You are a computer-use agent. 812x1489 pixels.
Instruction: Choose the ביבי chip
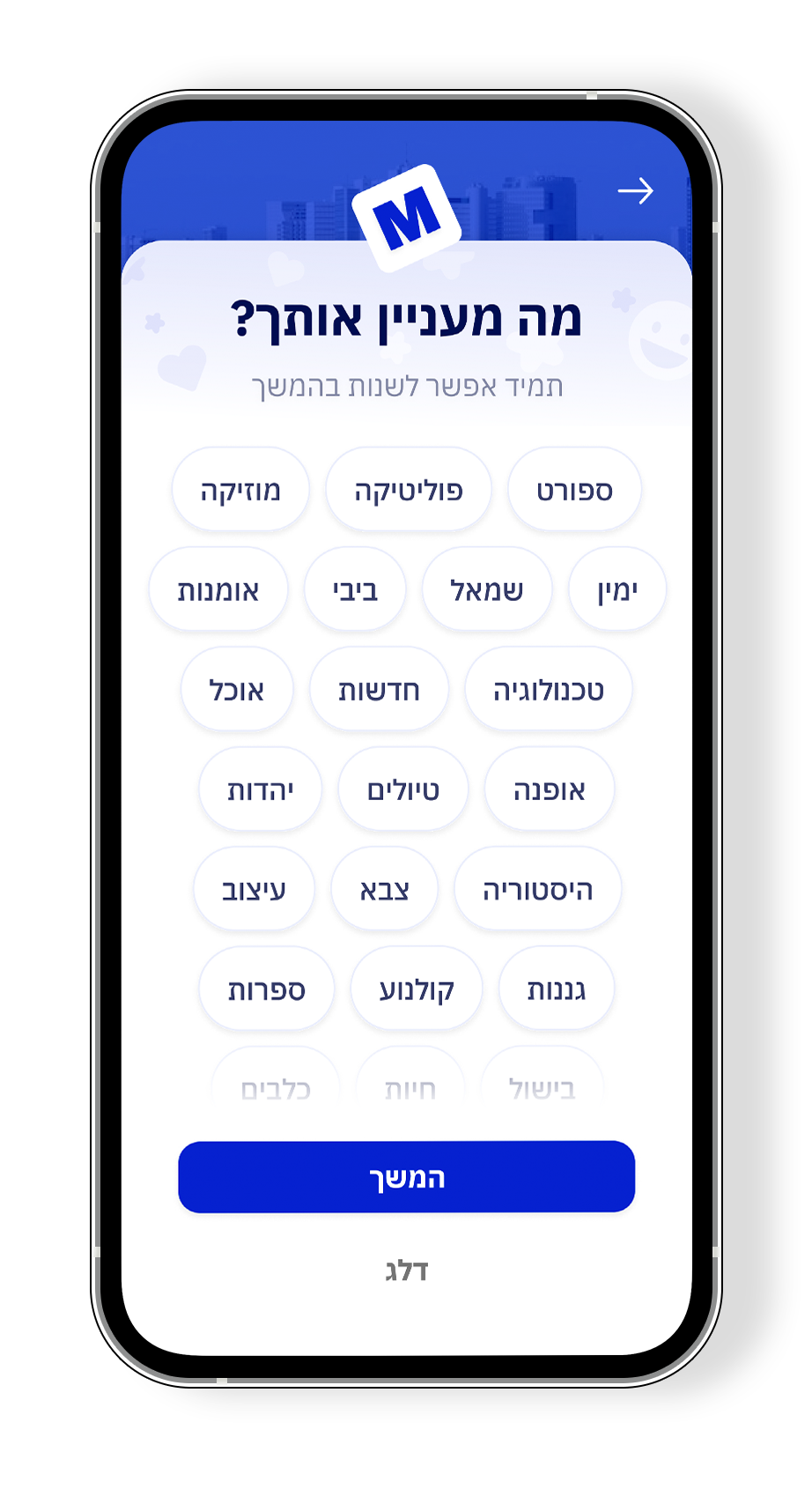click(x=355, y=589)
